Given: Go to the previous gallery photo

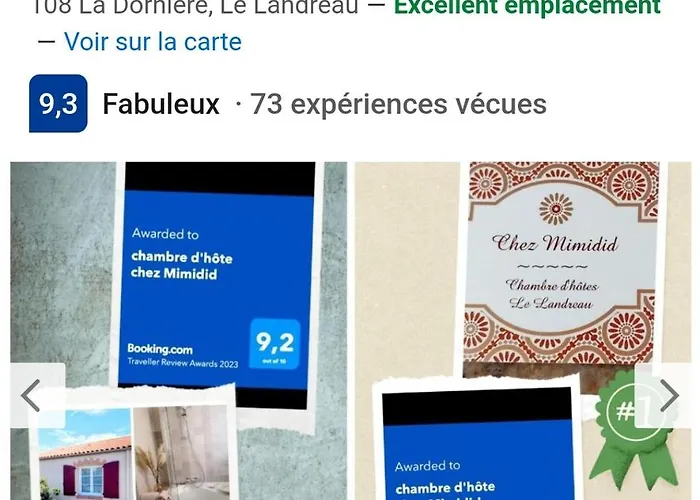Looking at the screenshot, I should pos(32,396).
